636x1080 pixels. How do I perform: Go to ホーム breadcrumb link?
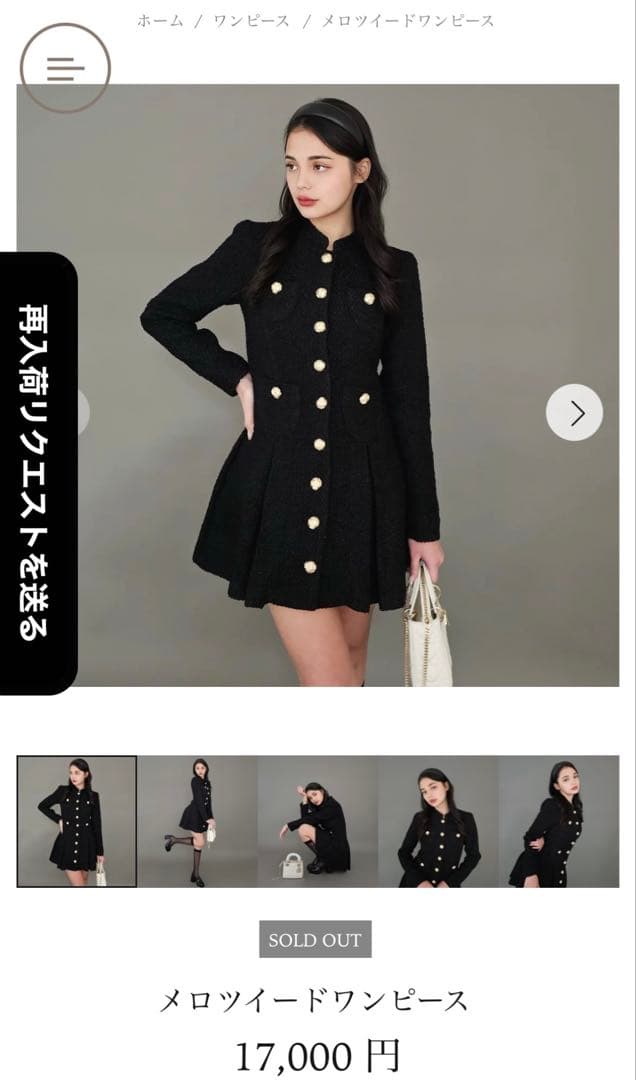(x=161, y=20)
